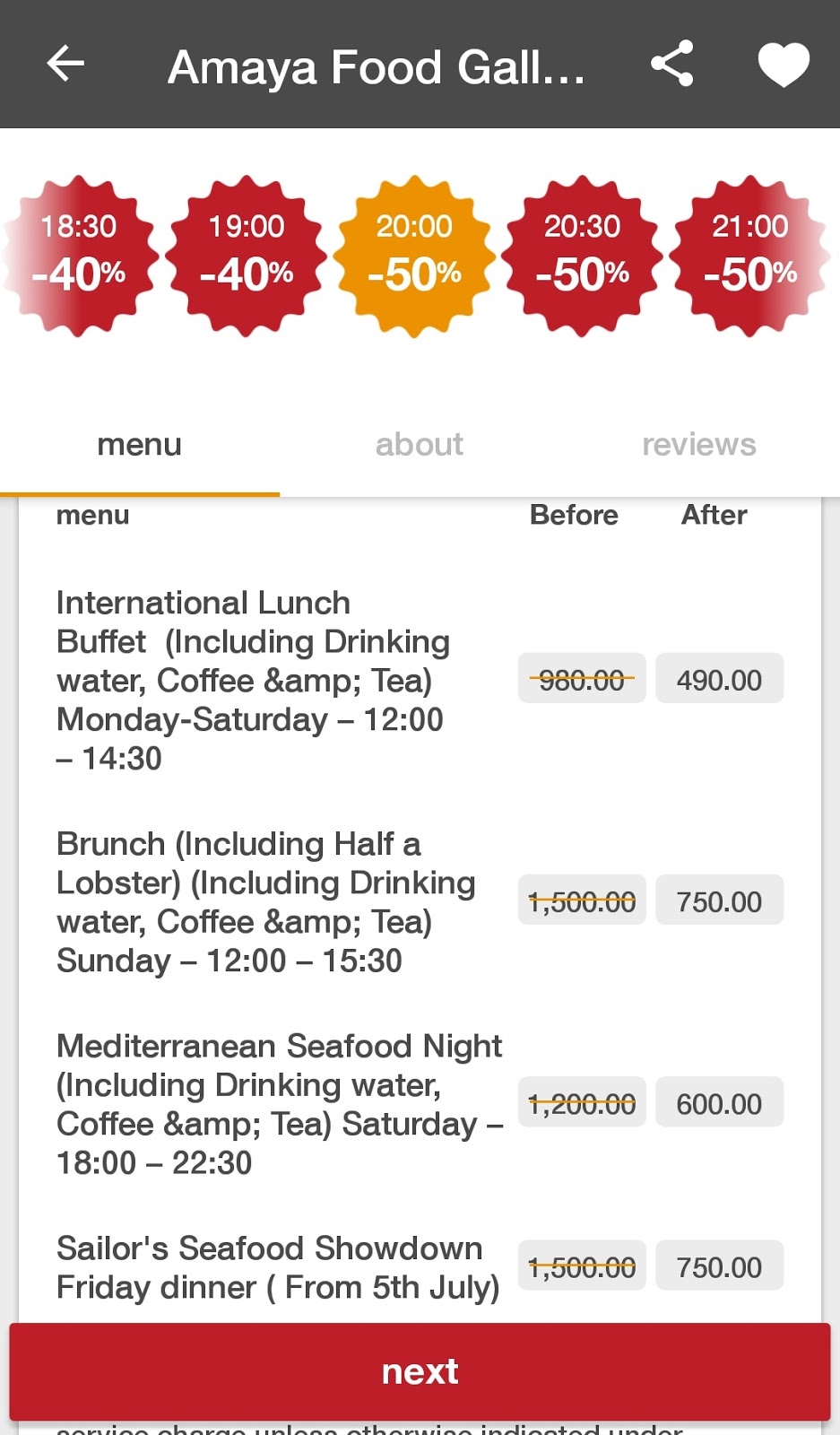Open the reviews tab
The image size is (840, 1435).
(698, 445)
